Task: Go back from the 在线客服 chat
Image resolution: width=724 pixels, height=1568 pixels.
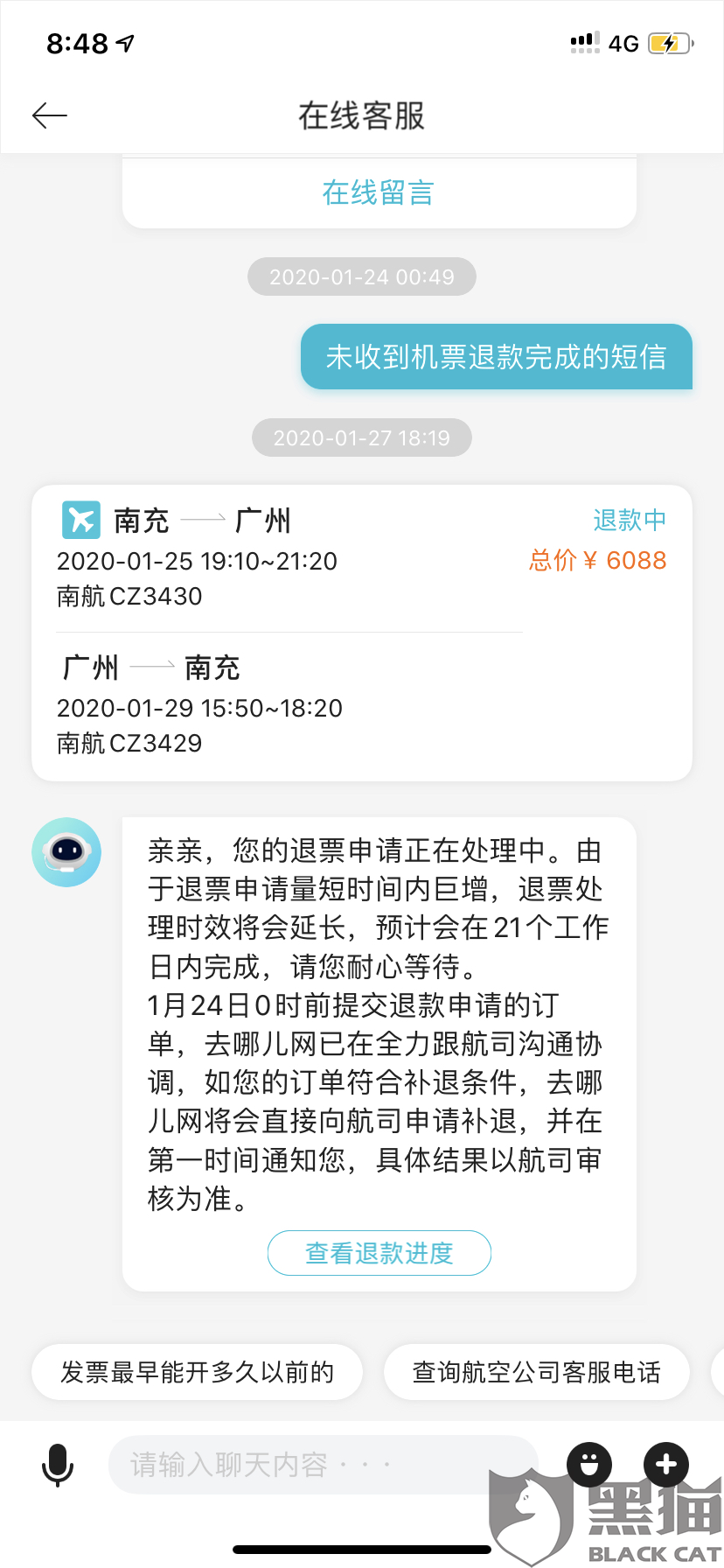Action: click(50, 115)
